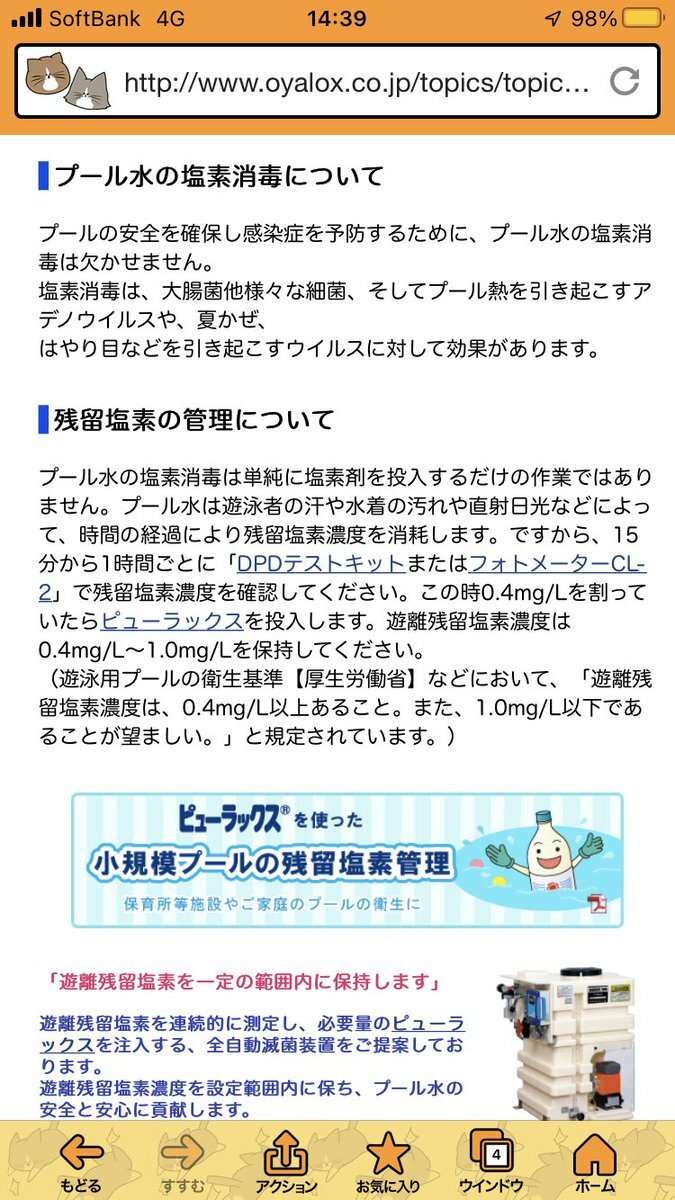Open the アクション share menu

coord(285,1160)
